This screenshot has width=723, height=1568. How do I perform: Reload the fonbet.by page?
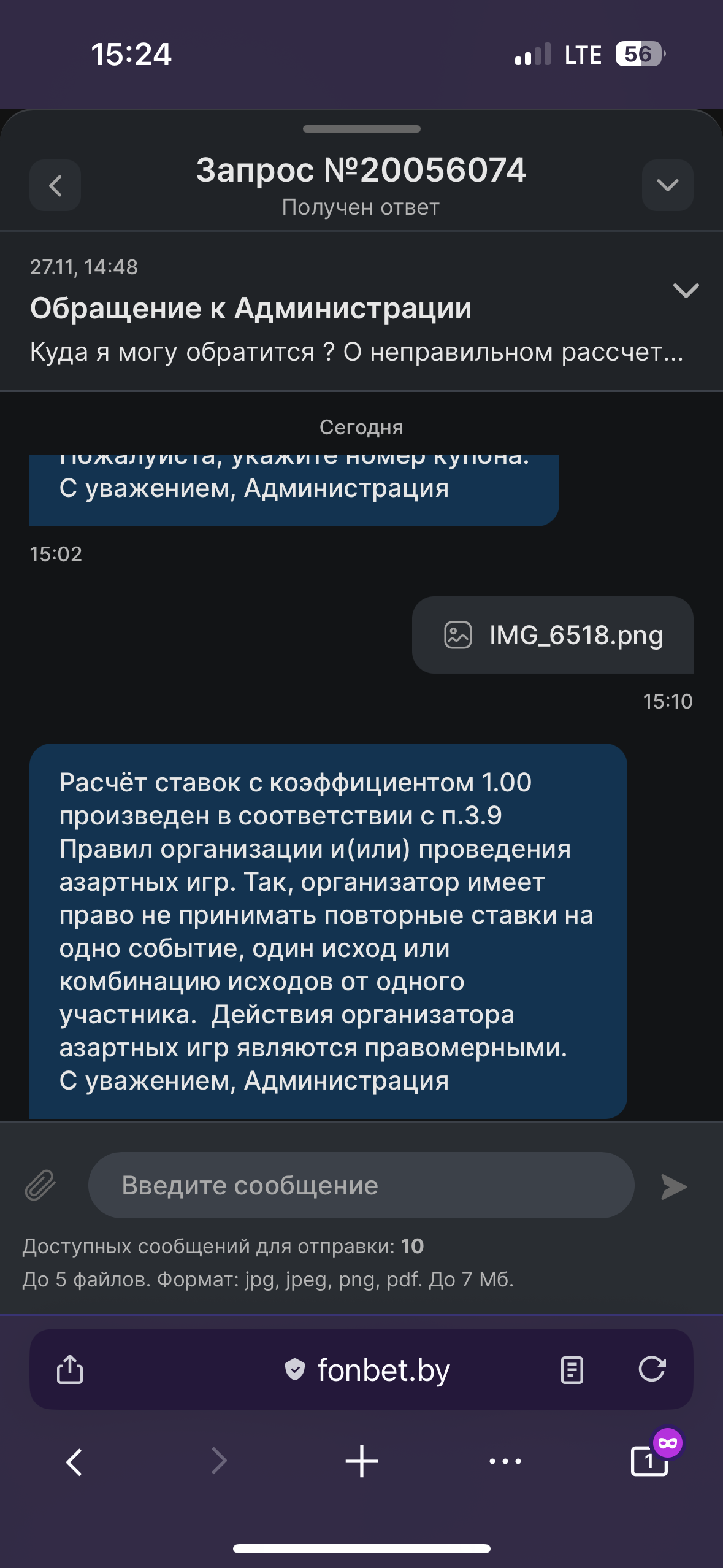pyautogui.click(x=651, y=1369)
